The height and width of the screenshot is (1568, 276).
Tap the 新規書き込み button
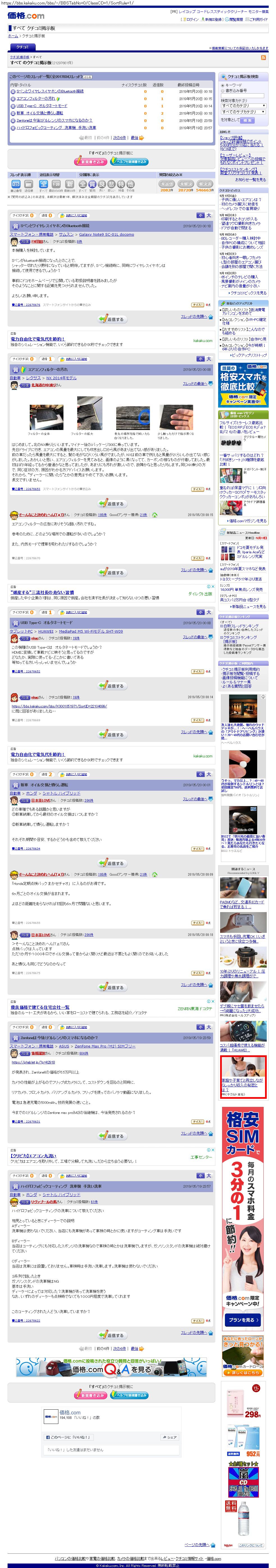click(90, 161)
